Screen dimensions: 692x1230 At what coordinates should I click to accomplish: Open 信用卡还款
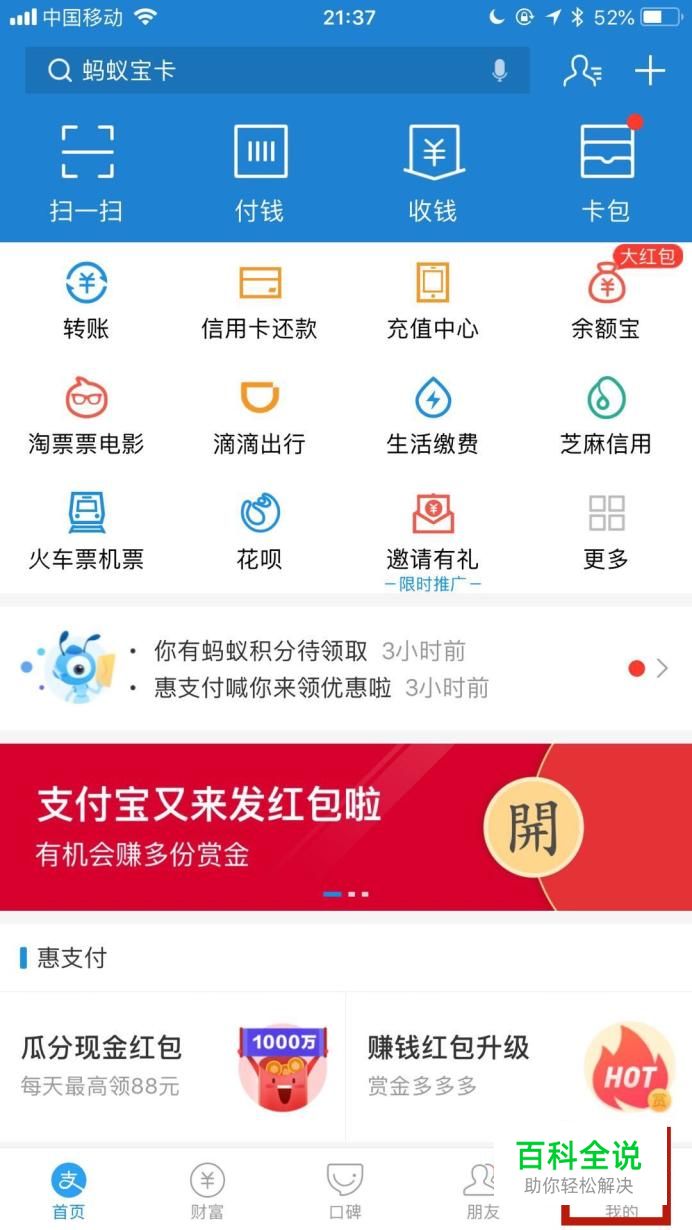(260, 300)
